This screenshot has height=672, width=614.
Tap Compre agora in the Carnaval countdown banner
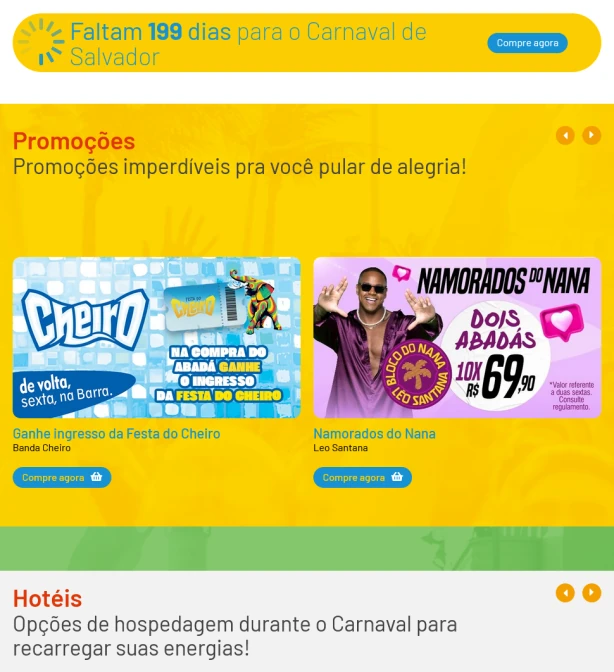(x=527, y=43)
